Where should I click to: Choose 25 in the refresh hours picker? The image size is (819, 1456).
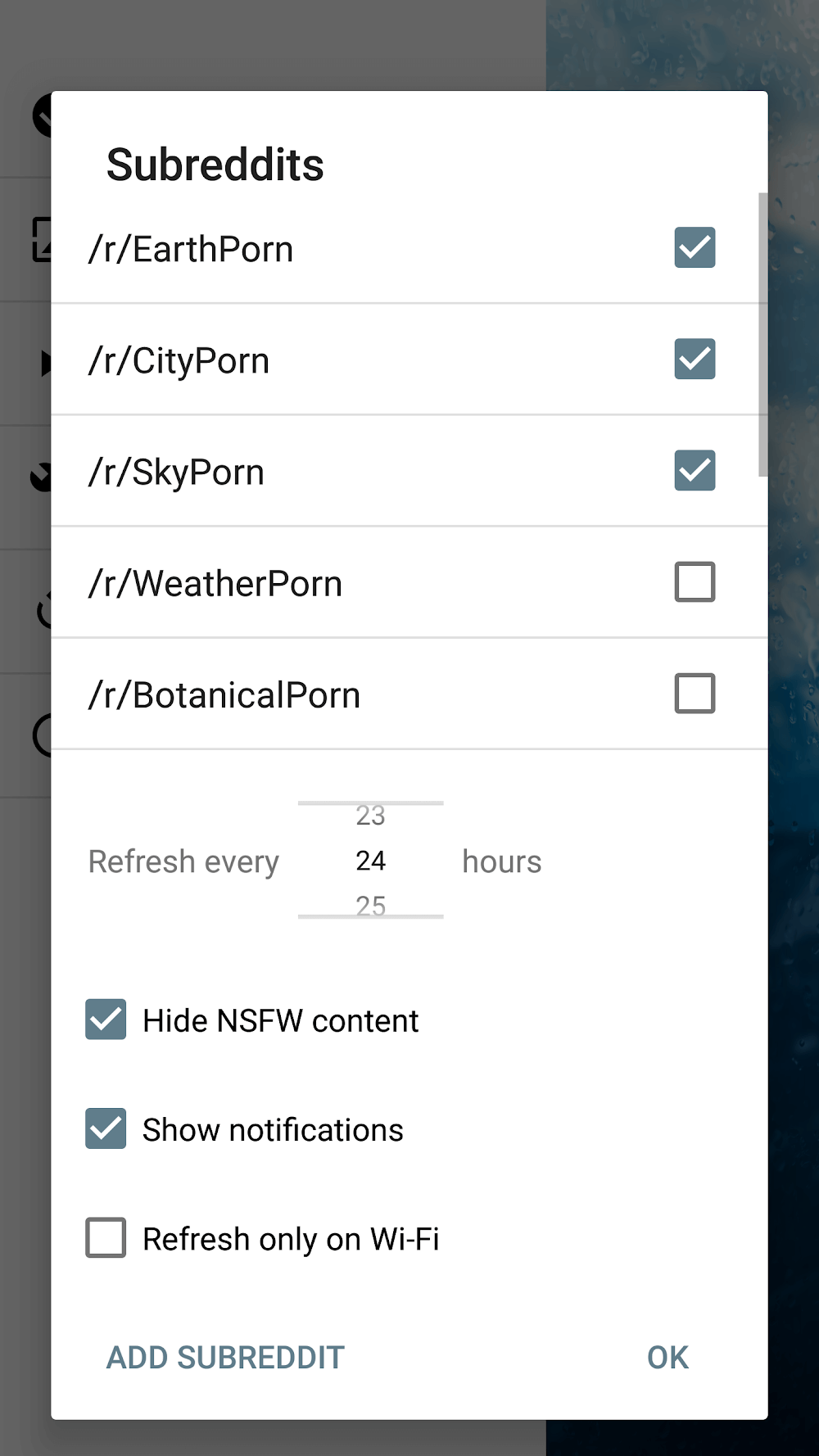click(x=370, y=905)
